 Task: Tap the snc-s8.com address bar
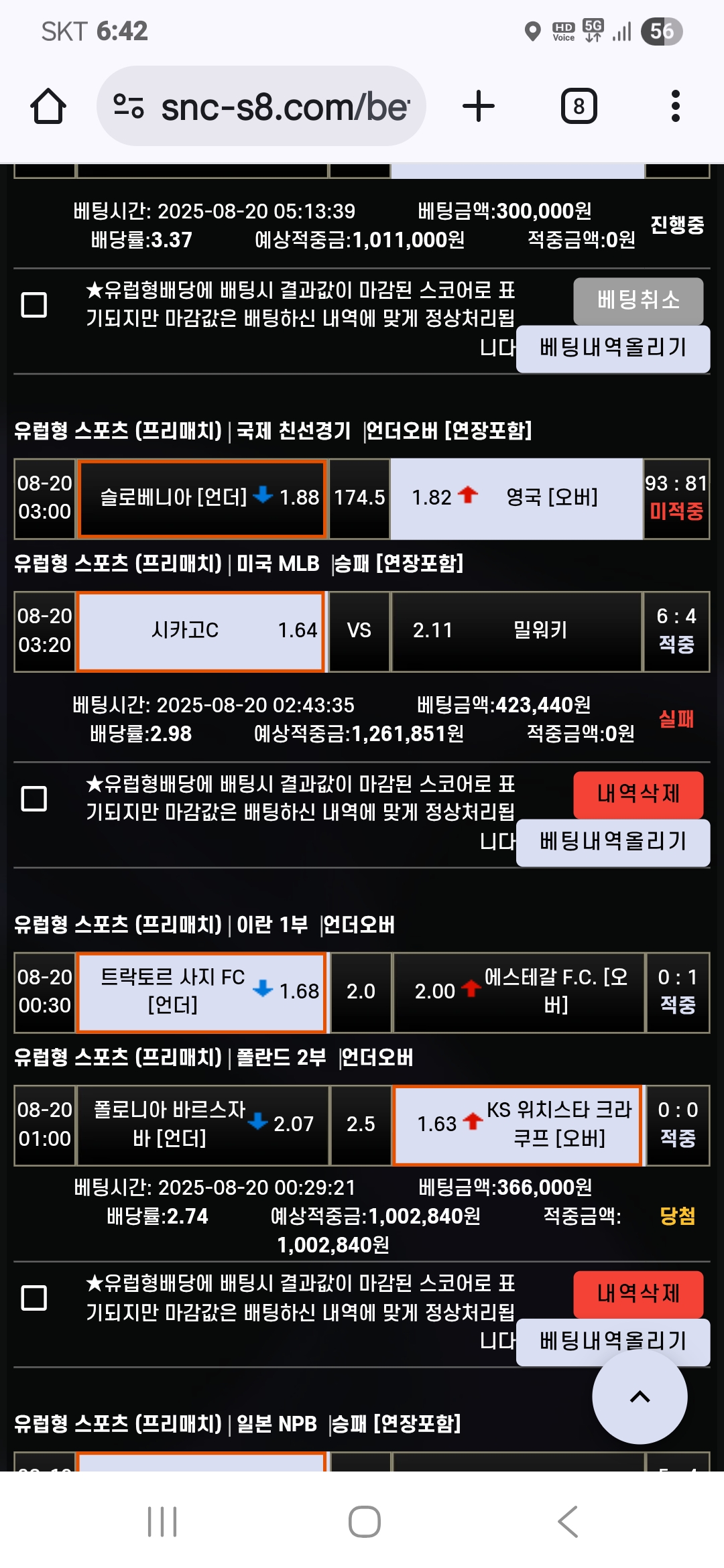pyautogui.click(x=261, y=106)
